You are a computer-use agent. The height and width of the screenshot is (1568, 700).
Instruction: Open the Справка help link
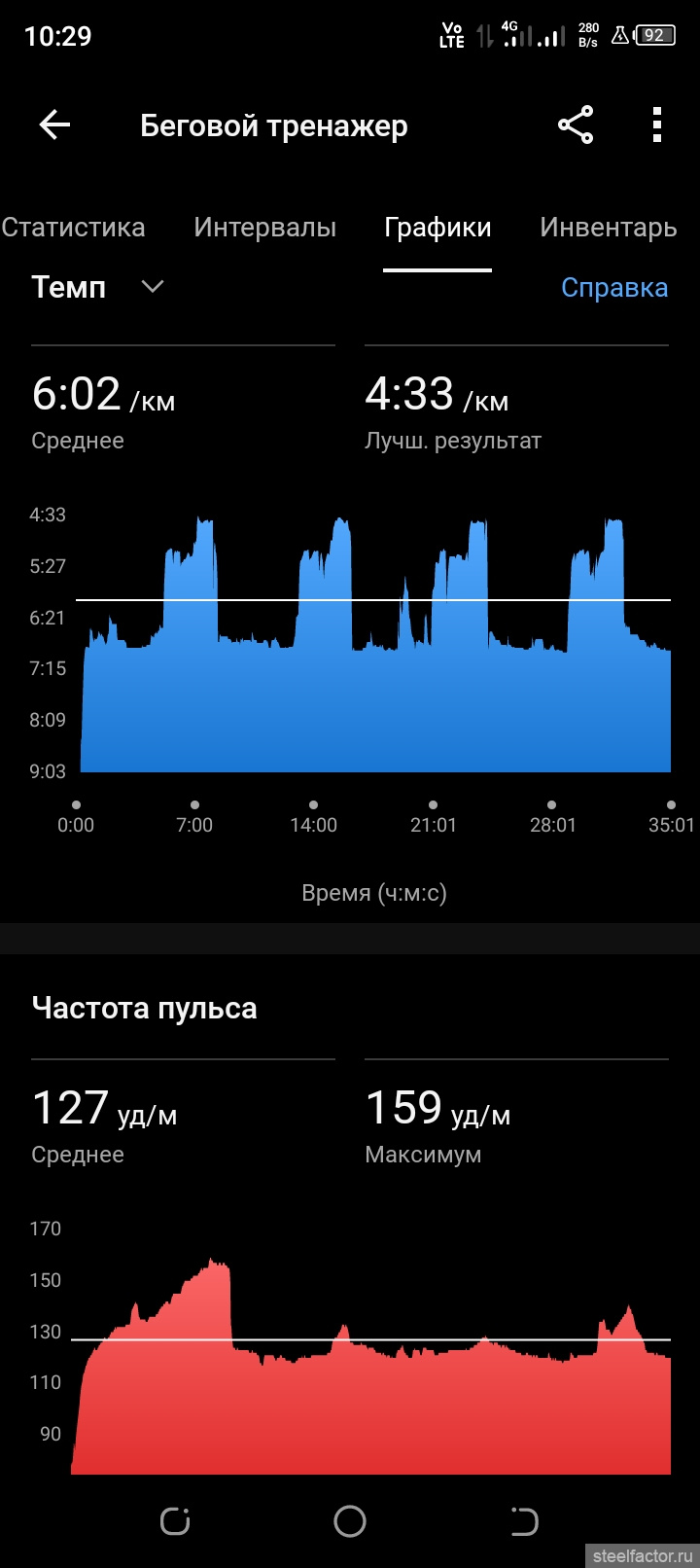[x=614, y=288]
